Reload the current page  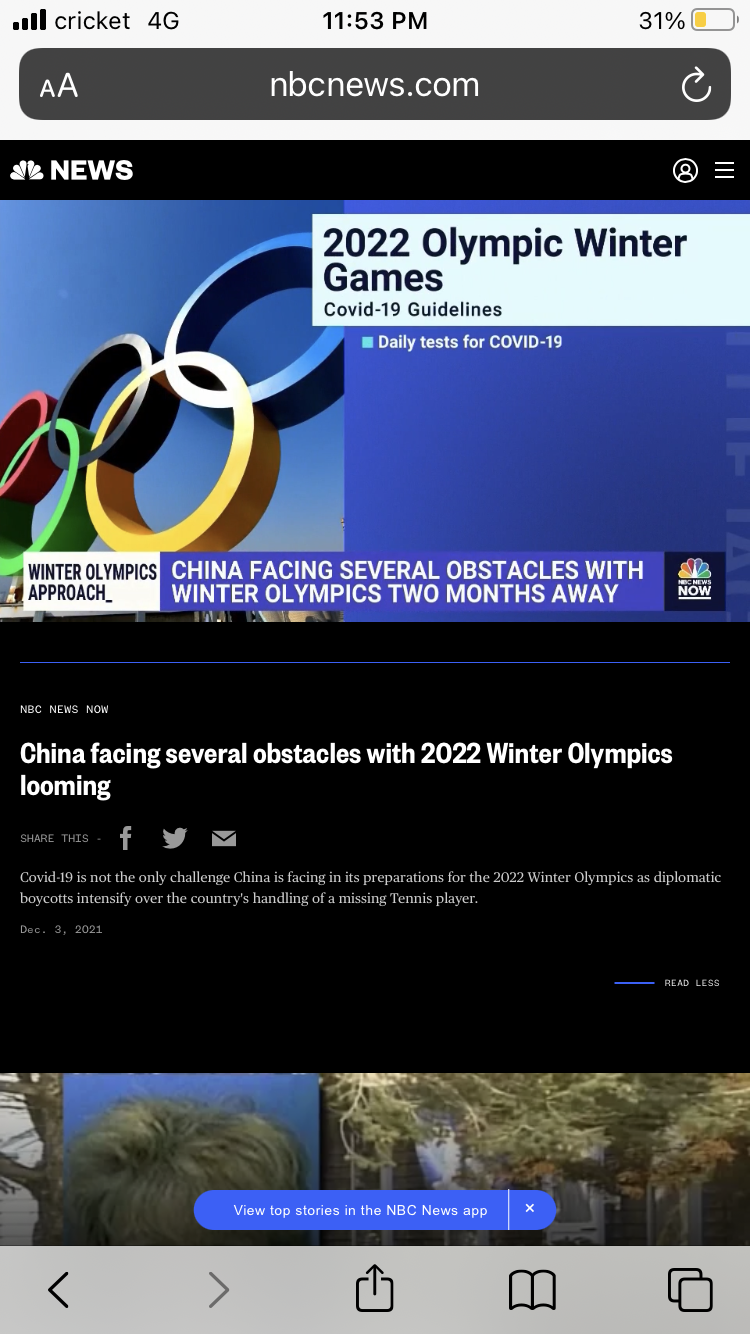click(x=696, y=86)
